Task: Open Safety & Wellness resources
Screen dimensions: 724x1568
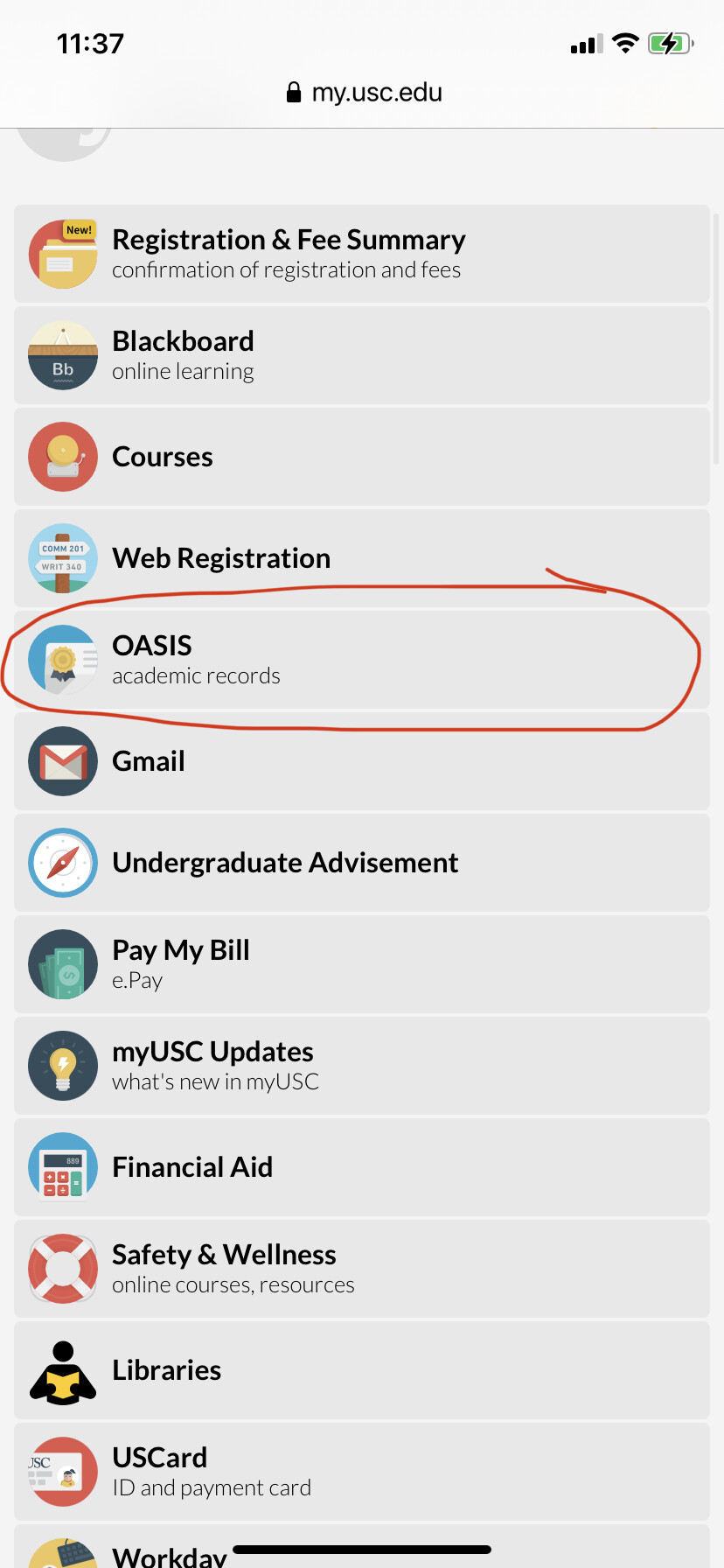Action: (x=361, y=1269)
